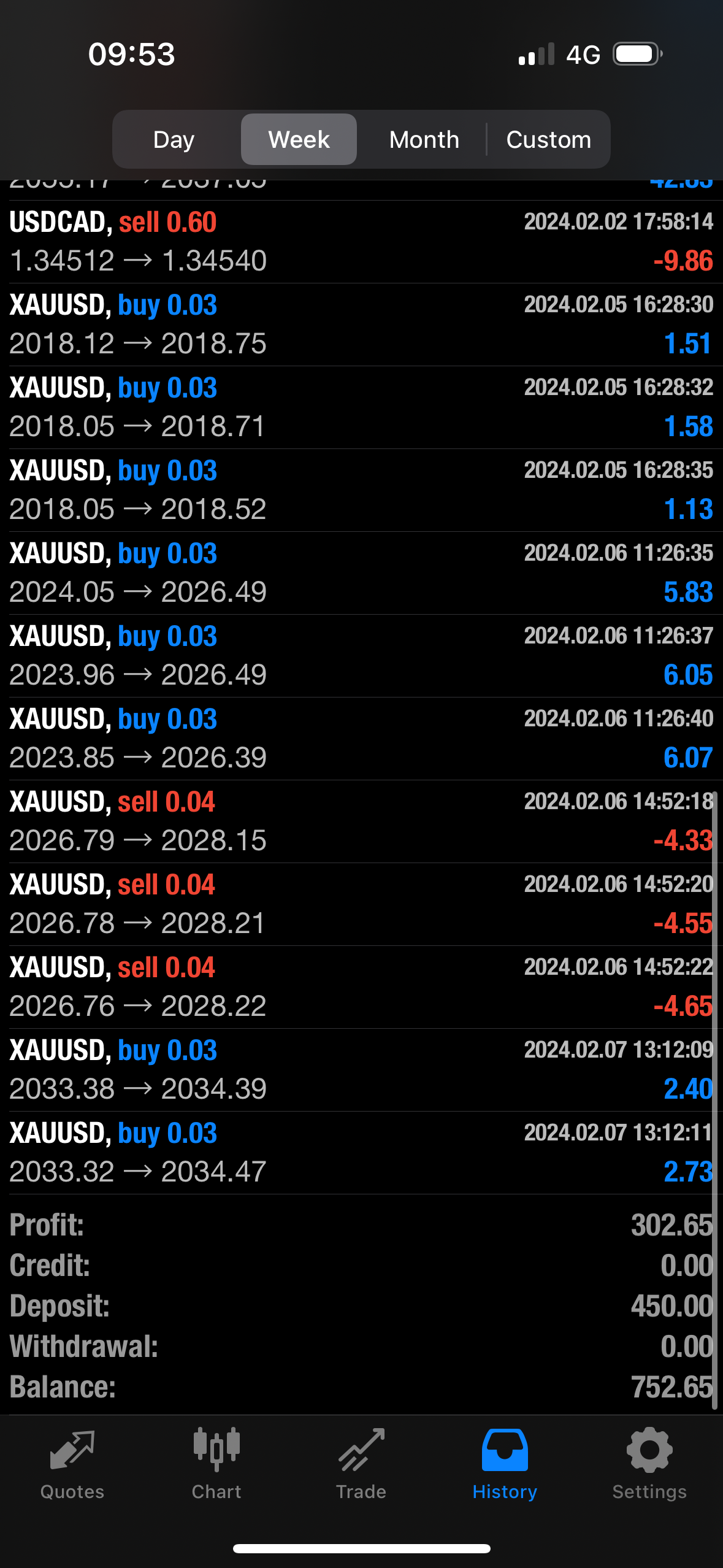Expand the USDCAD sell 0.60 trade
Screen dimensions: 723x1568
pos(361,242)
